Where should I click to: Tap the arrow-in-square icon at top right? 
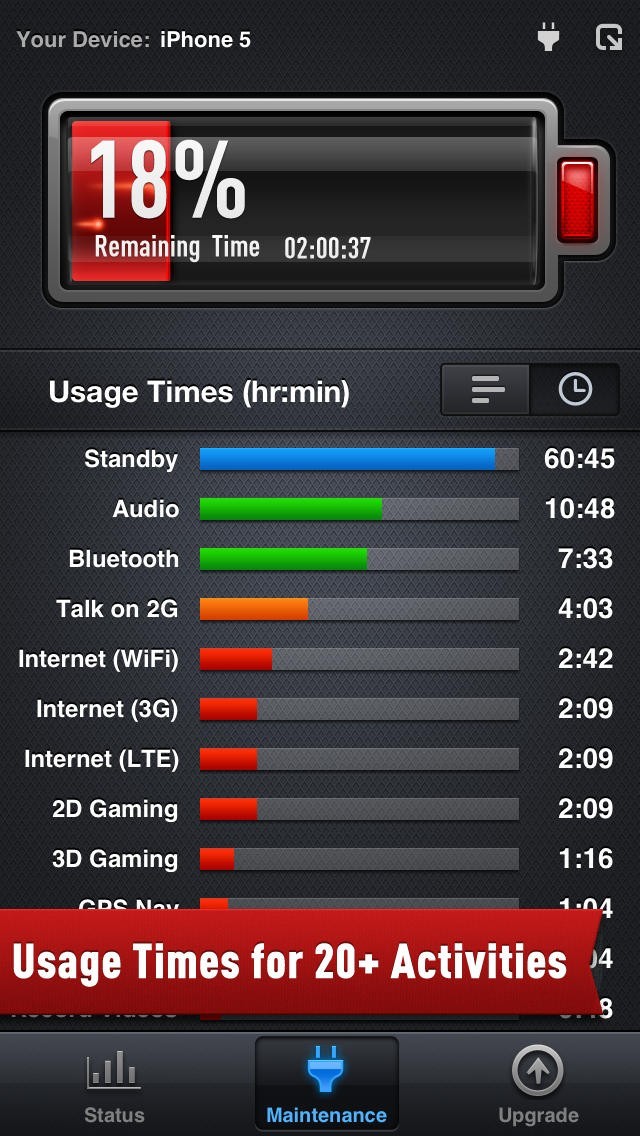click(x=609, y=38)
